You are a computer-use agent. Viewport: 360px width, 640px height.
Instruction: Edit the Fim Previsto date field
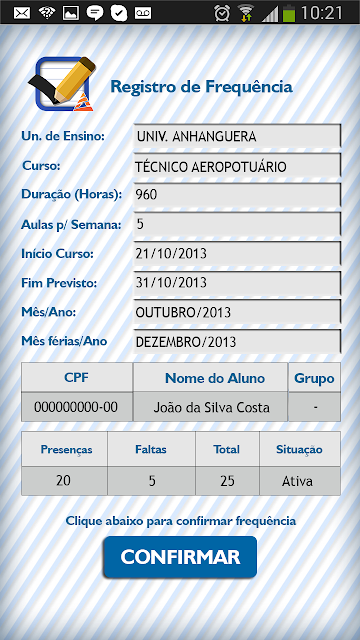click(x=237, y=283)
